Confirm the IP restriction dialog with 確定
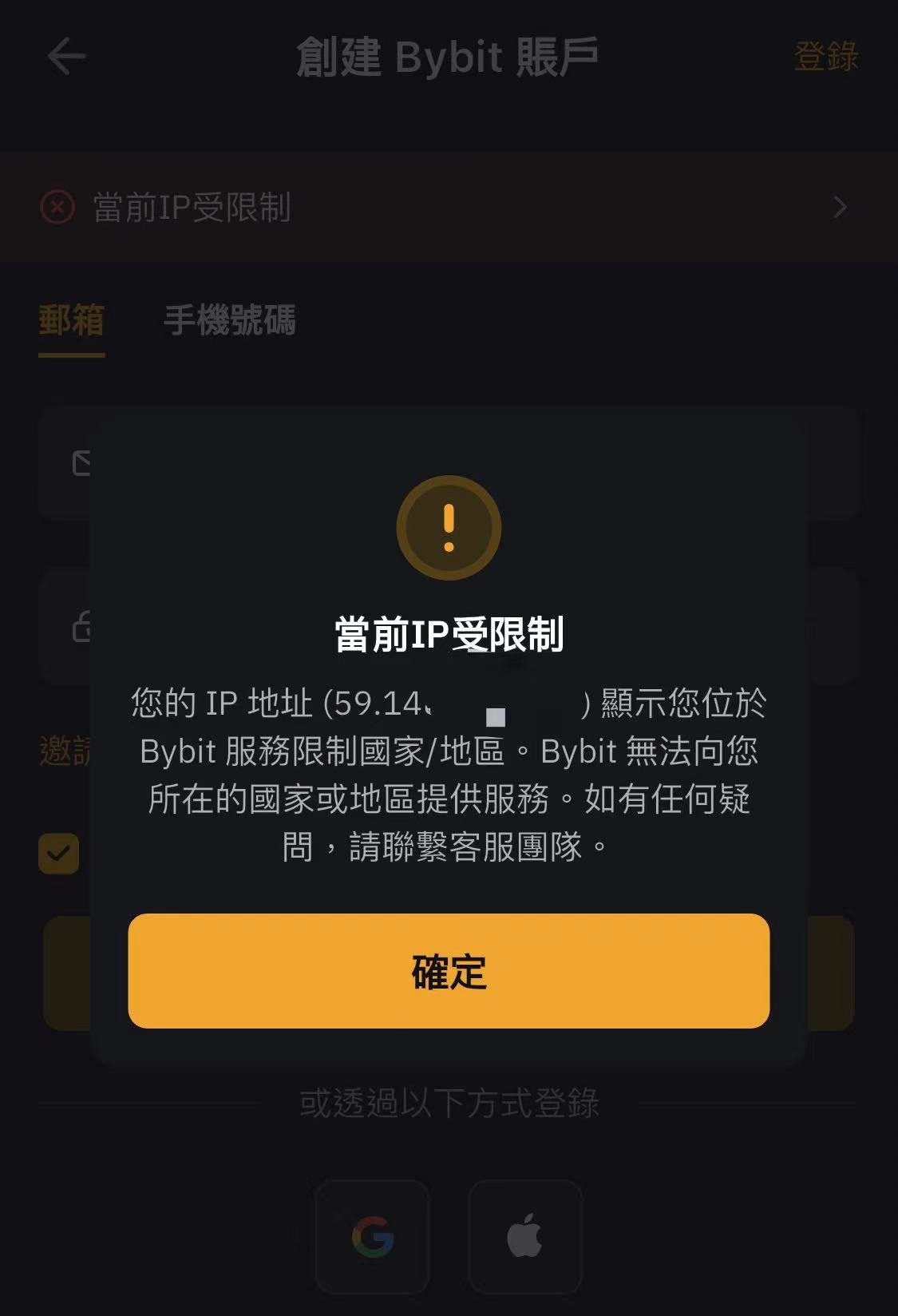This screenshot has height=1316, width=898. click(449, 970)
